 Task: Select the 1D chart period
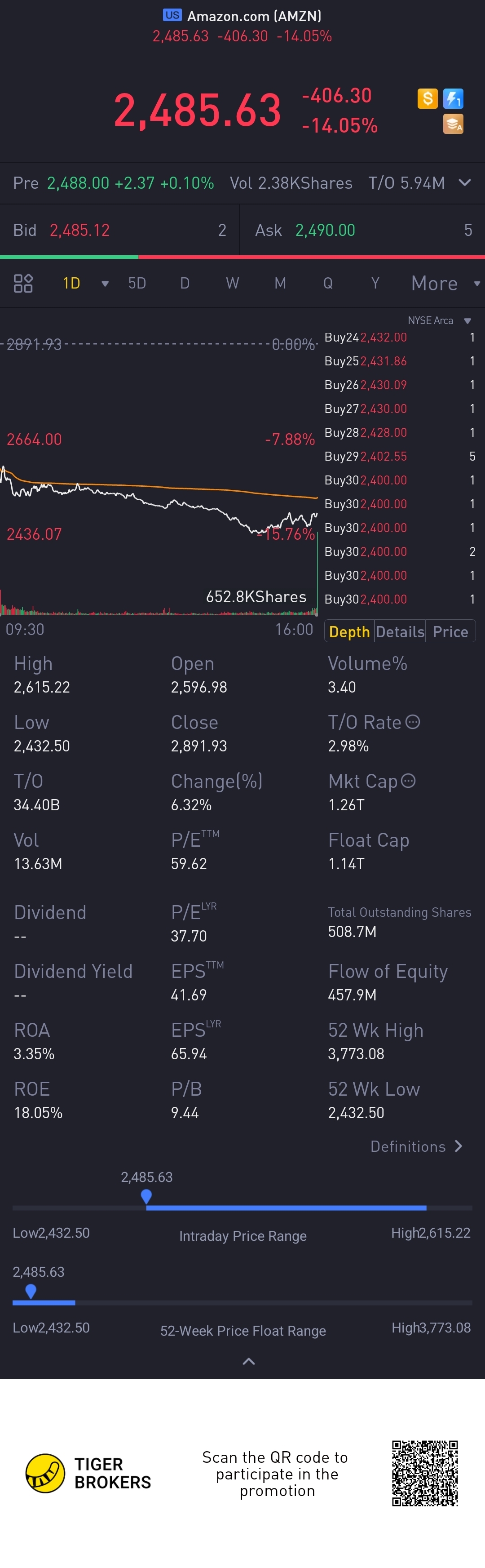[x=72, y=283]
